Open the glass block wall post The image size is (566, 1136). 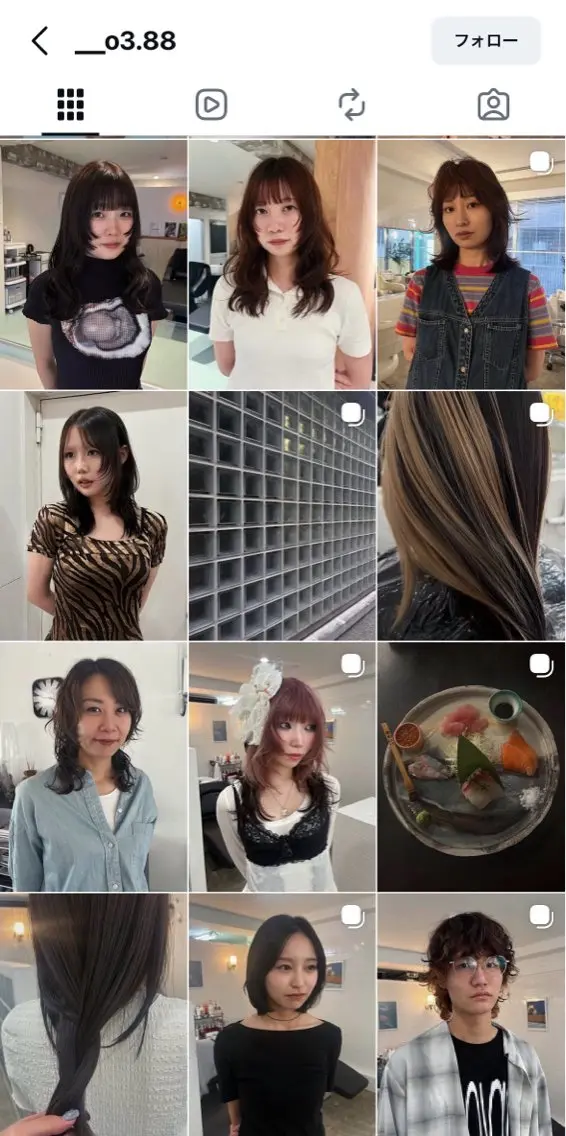point(283,516)
